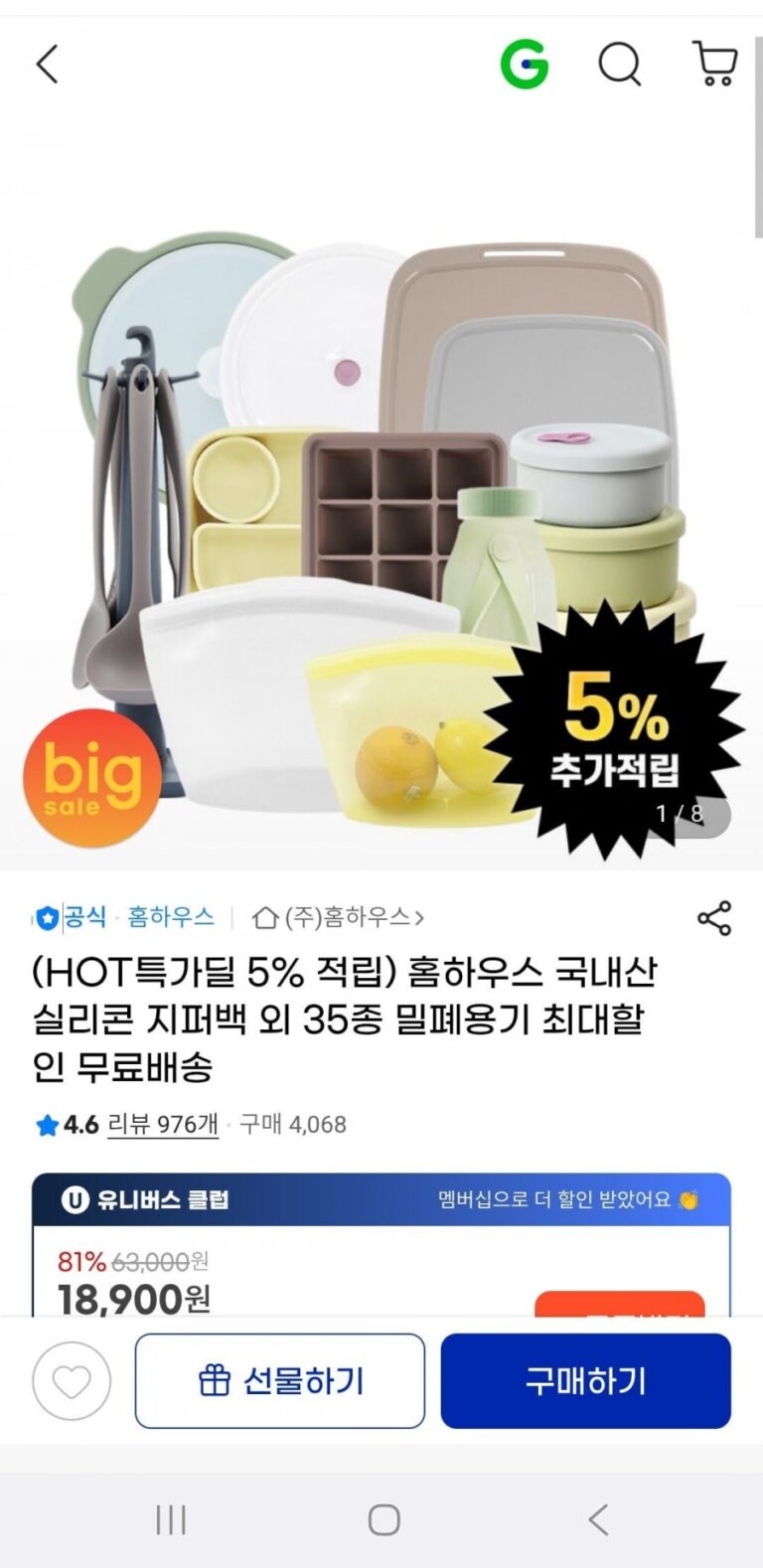Viewport: 763px width, 1568px height.
Task: Open recent apps from navigation bar
Action: pyautogui.click(x=171, y=1519)
